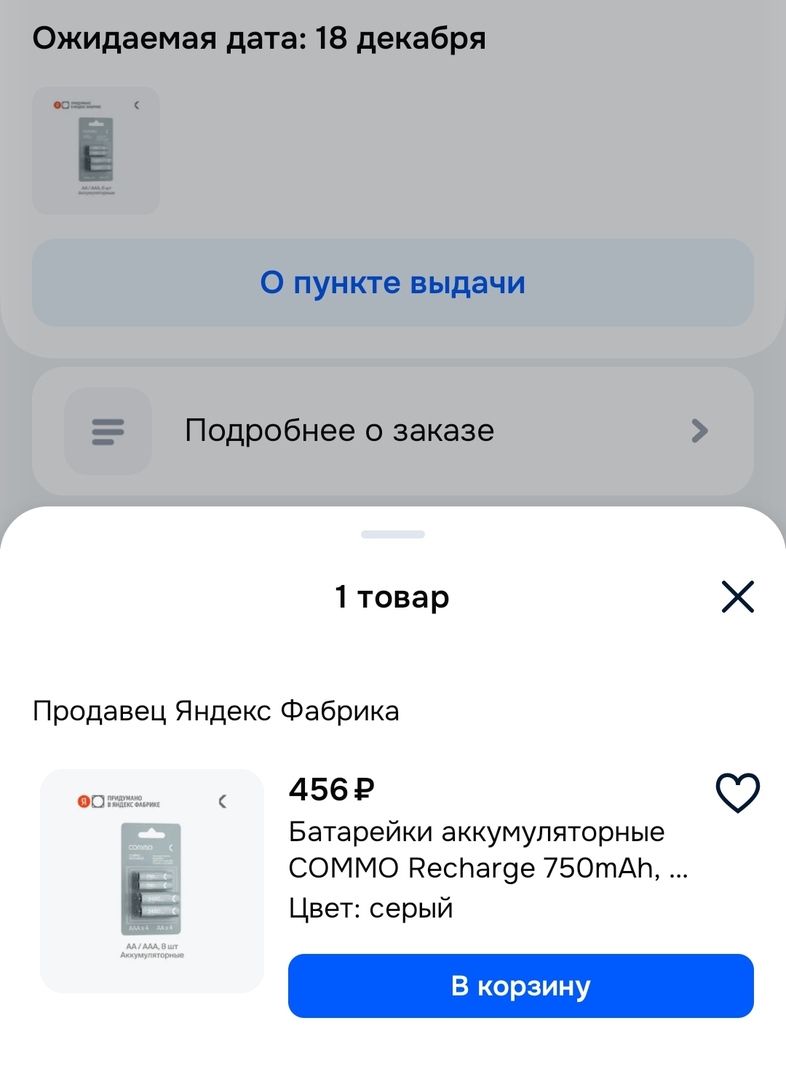This screenshot has width=786, height=1090.
Task: Tap the price 456 ₽
Action: click(331, 789)
